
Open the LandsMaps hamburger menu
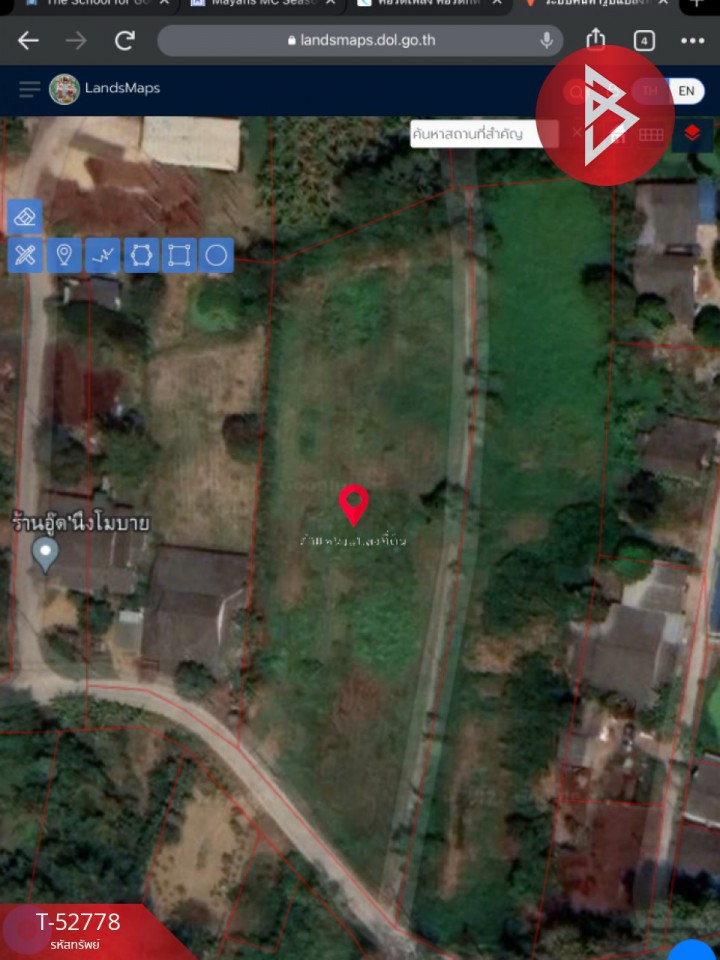coord(29,89)
